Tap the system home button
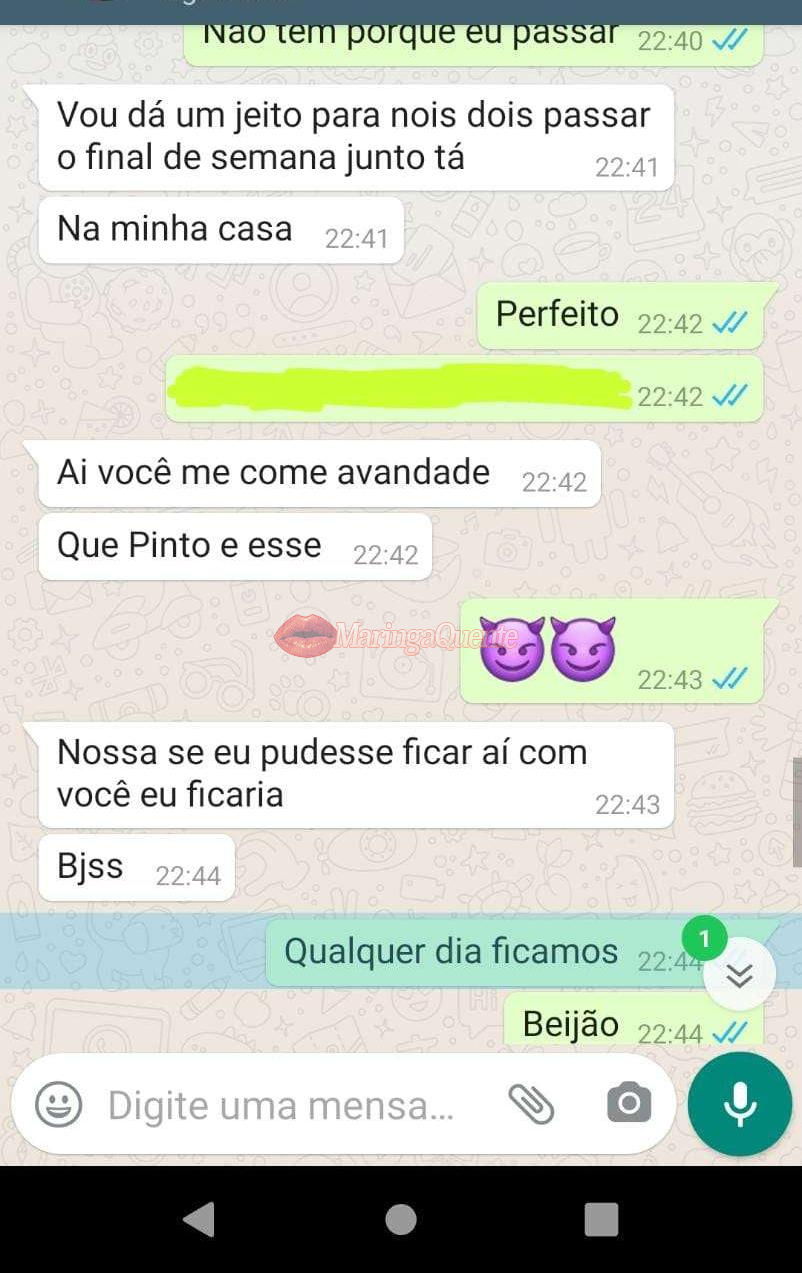The height and width of the screenshot is (1273, 802). click(401, 1219)
